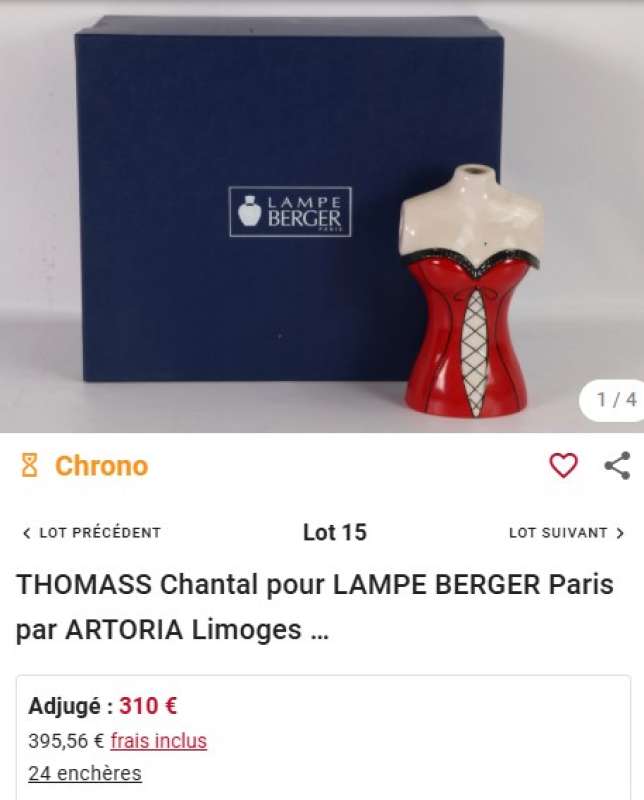Go to Lot Suivant
Viewport: 644px width, 800px height.
(566, 533)
